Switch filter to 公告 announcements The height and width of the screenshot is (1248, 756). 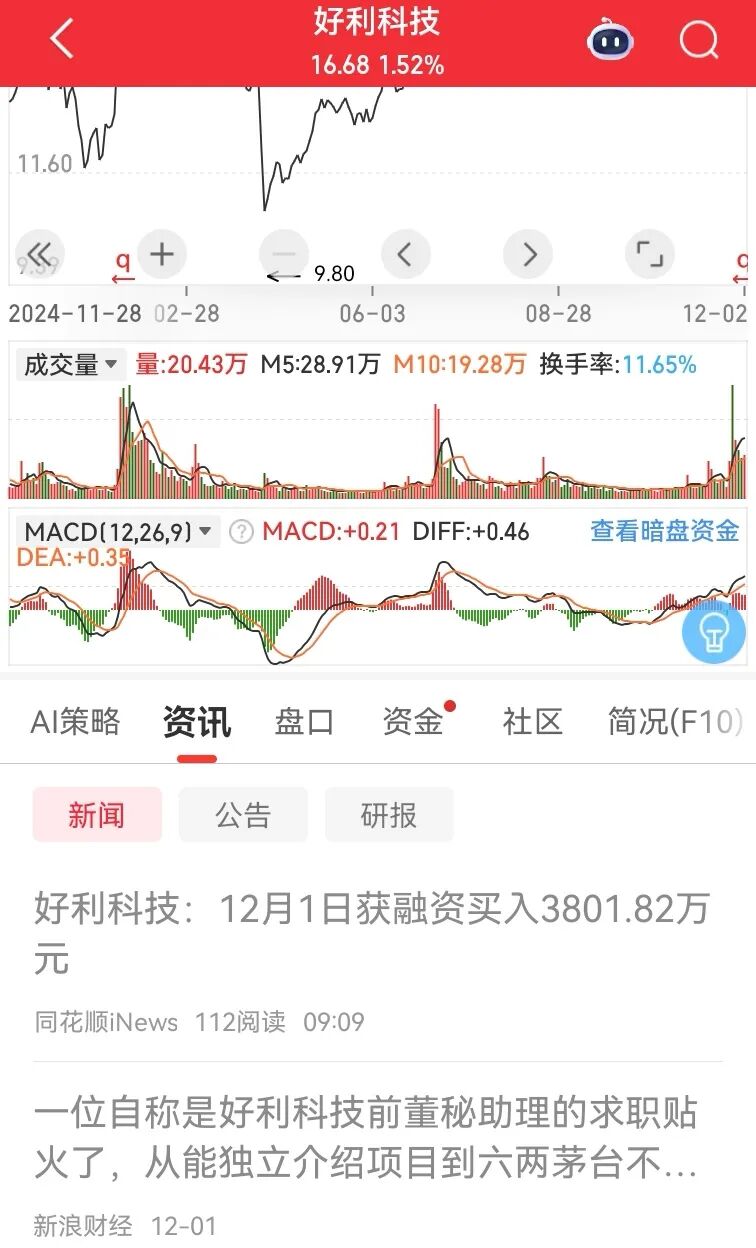click(x=243, y=814)
